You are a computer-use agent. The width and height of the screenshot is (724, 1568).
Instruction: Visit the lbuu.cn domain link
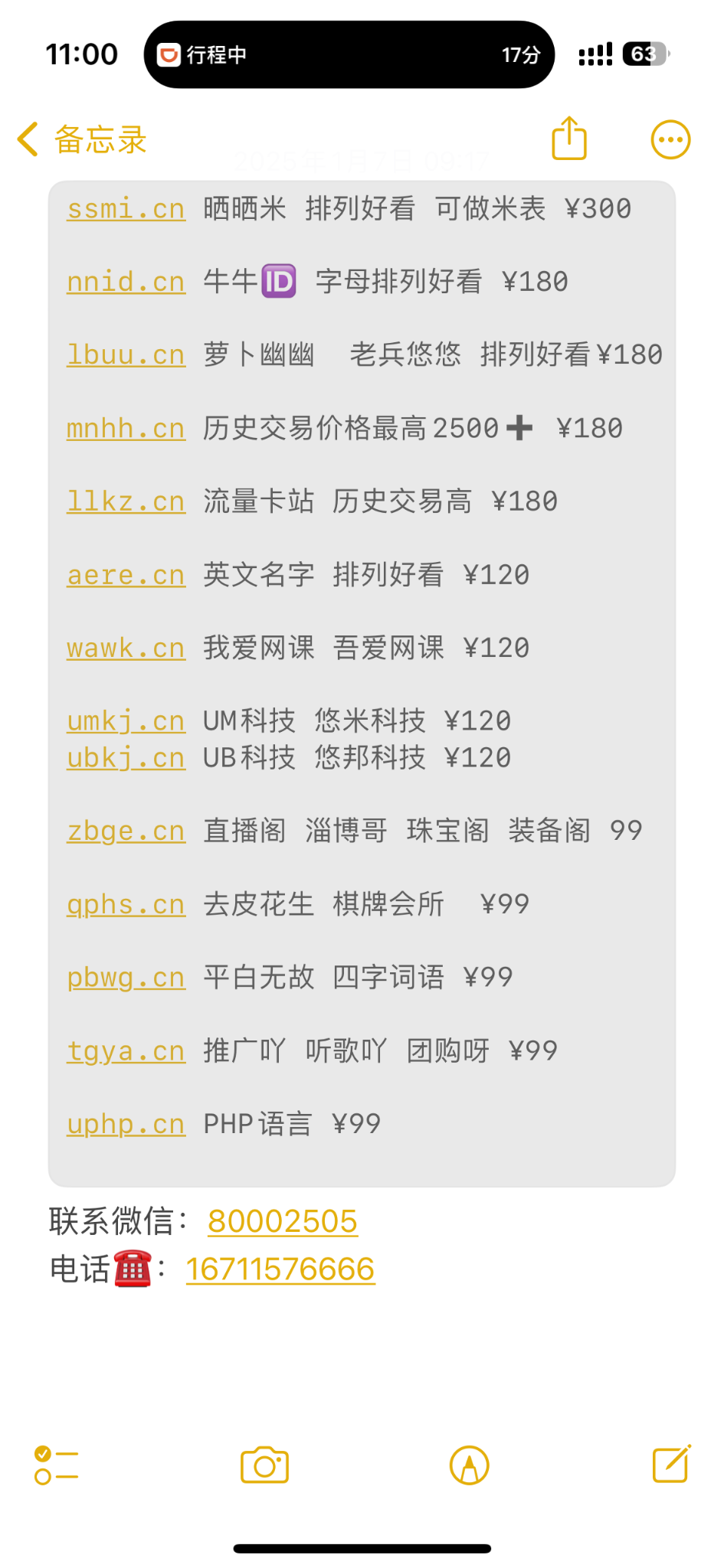pos(126,355)
